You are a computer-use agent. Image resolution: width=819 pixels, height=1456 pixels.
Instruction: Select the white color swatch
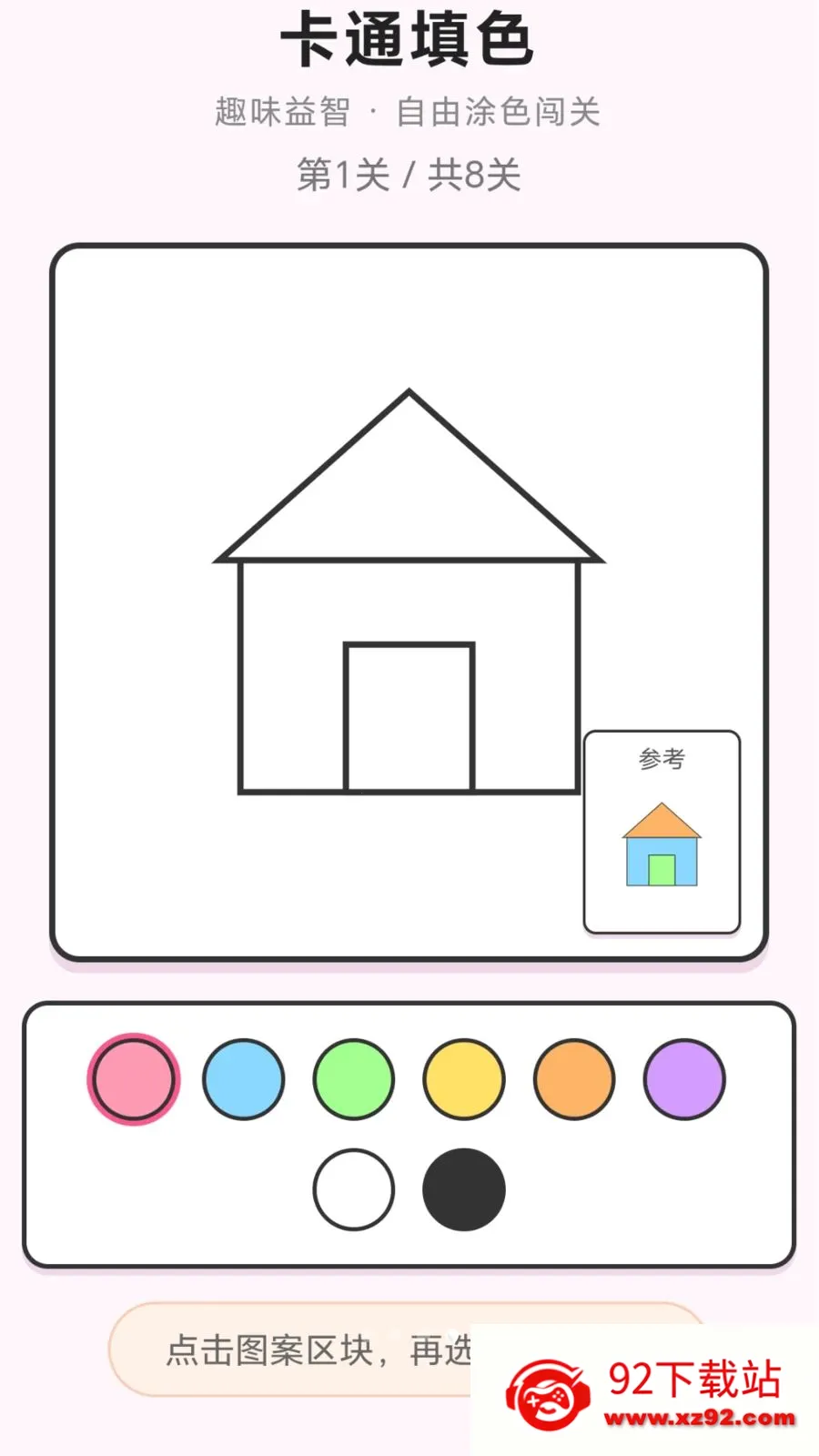tap(354, 1189)
